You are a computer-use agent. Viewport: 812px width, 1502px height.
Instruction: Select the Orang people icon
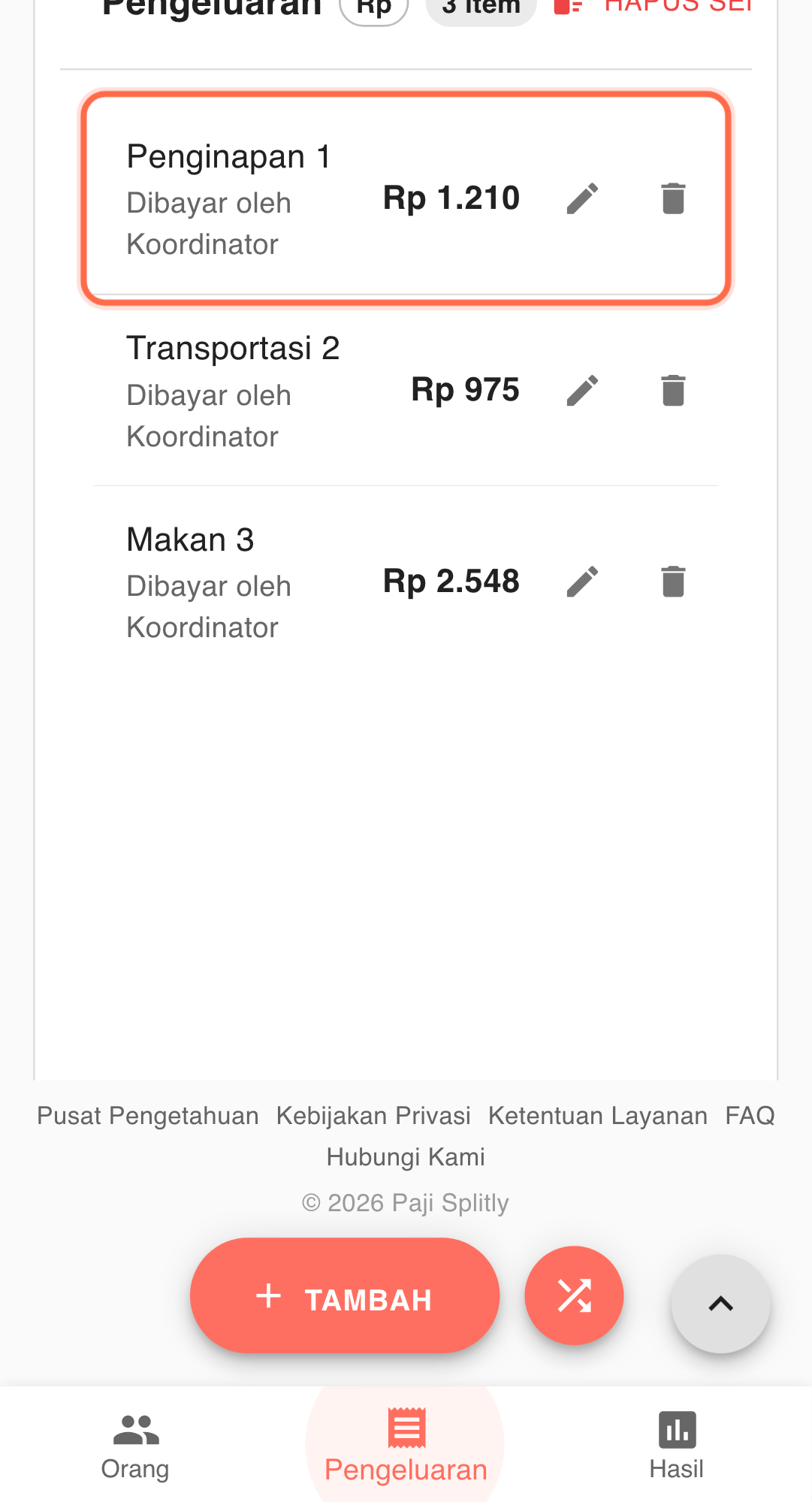coord(135,1428)
